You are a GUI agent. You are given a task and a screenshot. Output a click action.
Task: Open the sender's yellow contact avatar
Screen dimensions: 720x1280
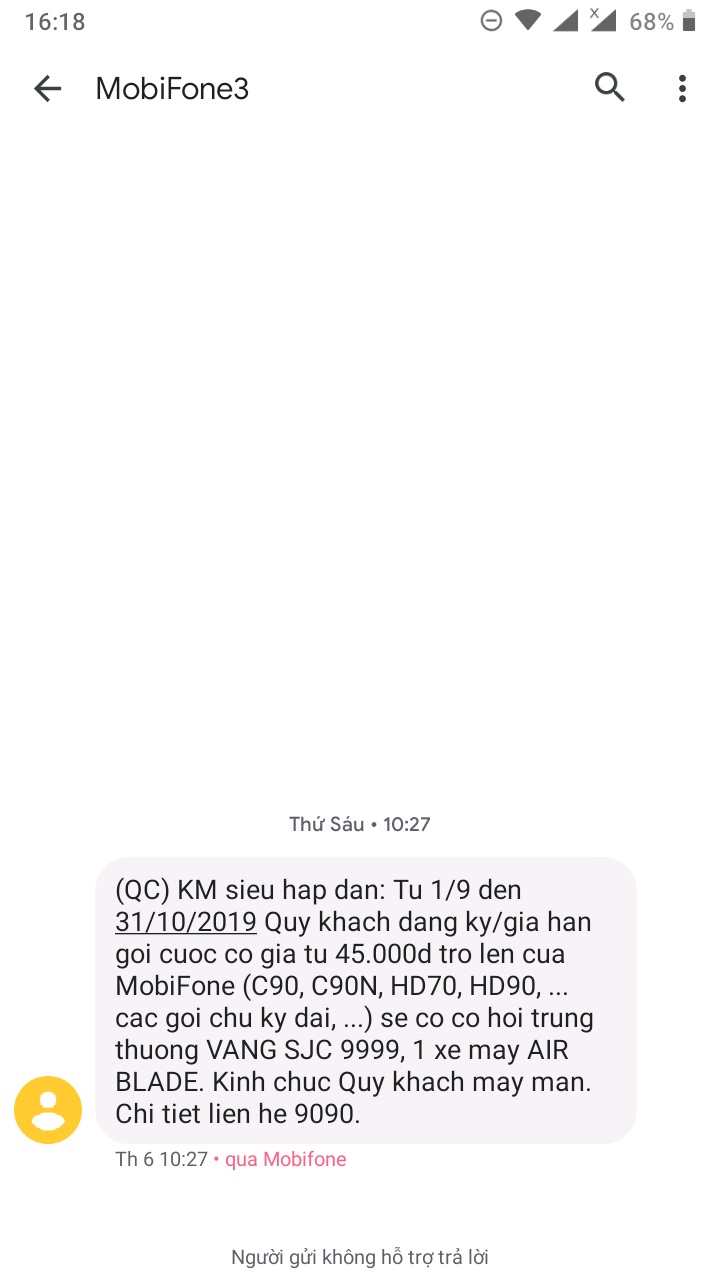click(x=47, y=1110)
